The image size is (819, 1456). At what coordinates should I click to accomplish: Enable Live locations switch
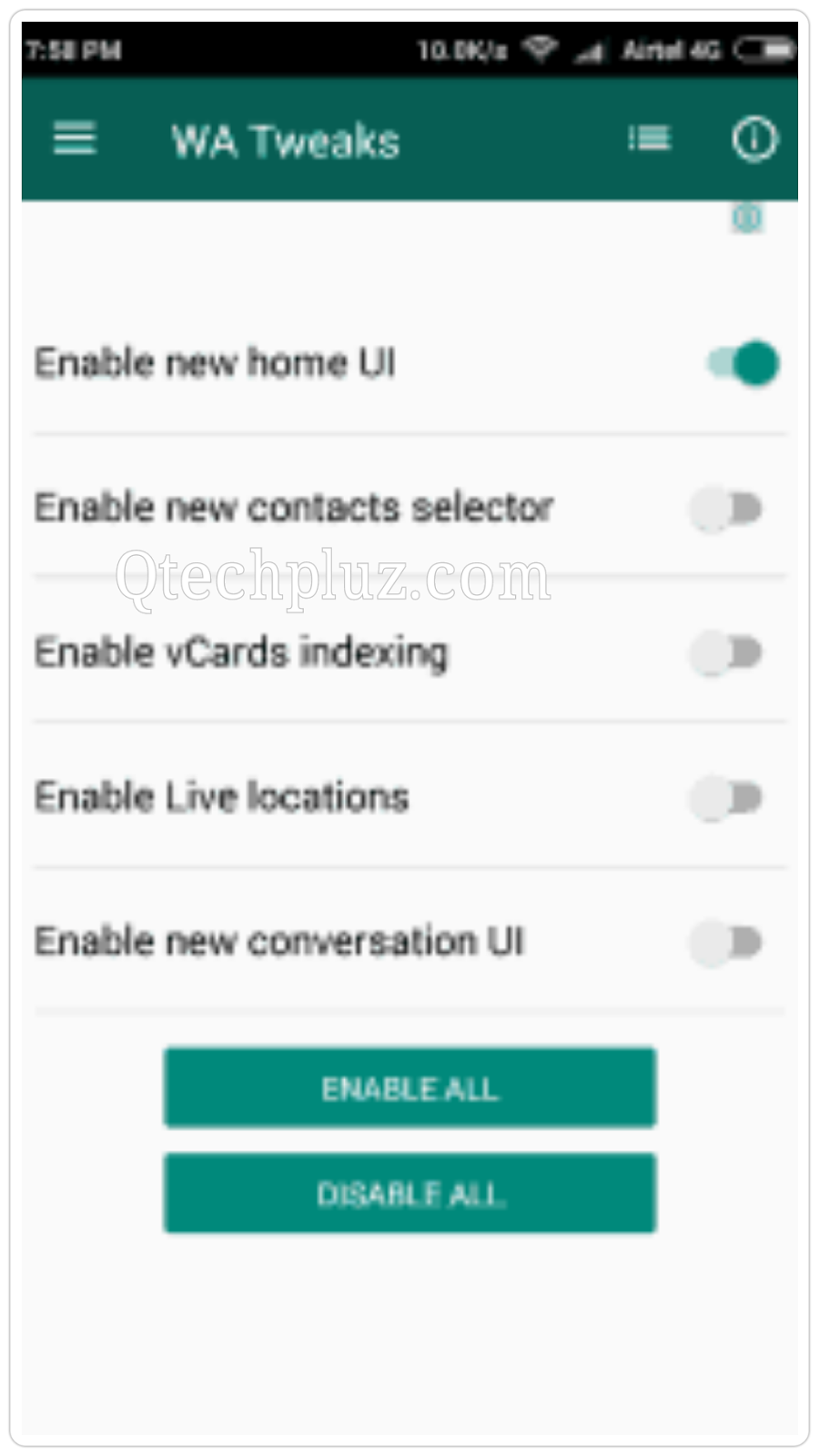(726, 798)
